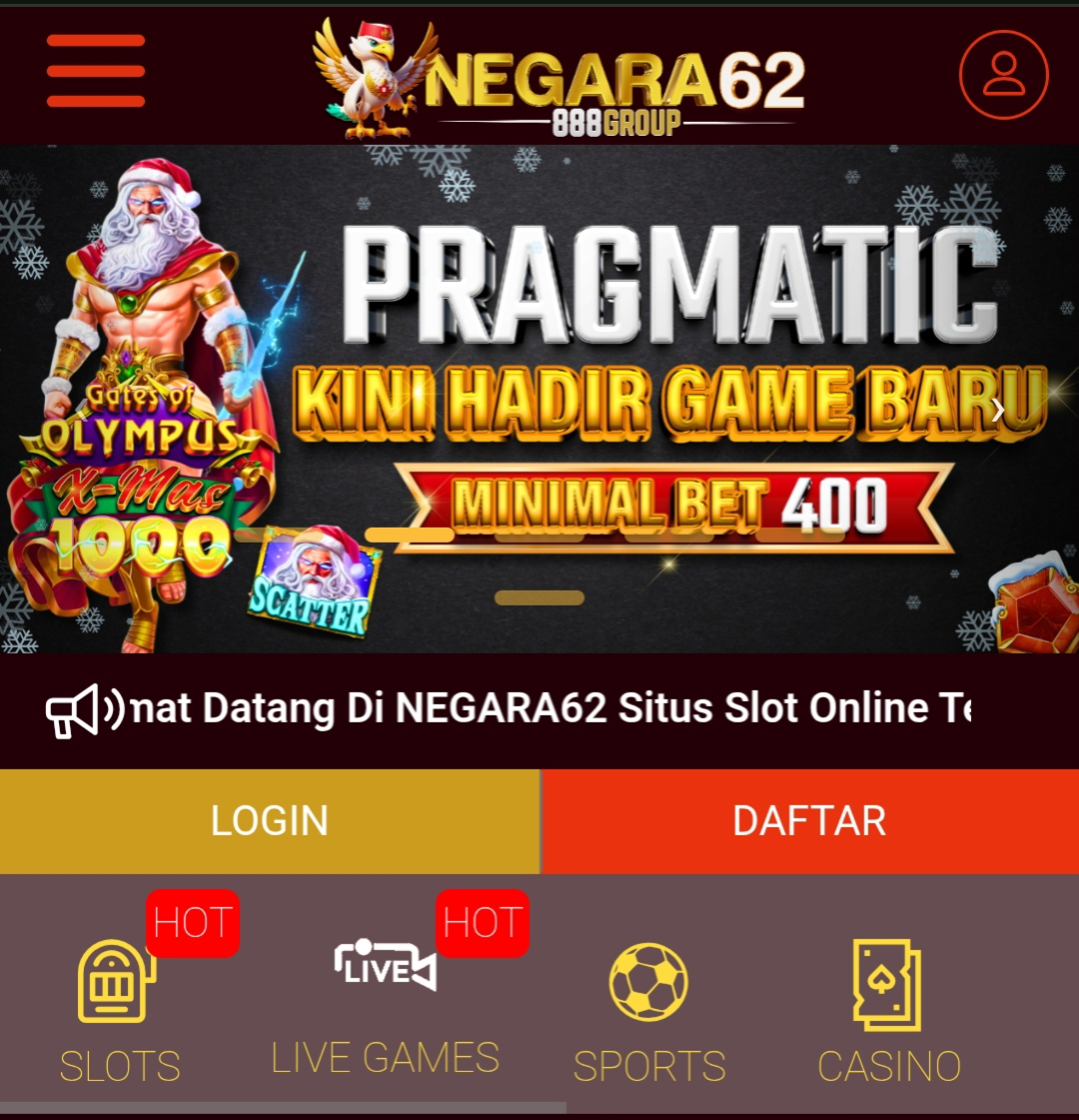The height and width of the screenshot is (1120, 1079).
Task: Advance banner with the right arrow
Action: (x=998, y=410)
